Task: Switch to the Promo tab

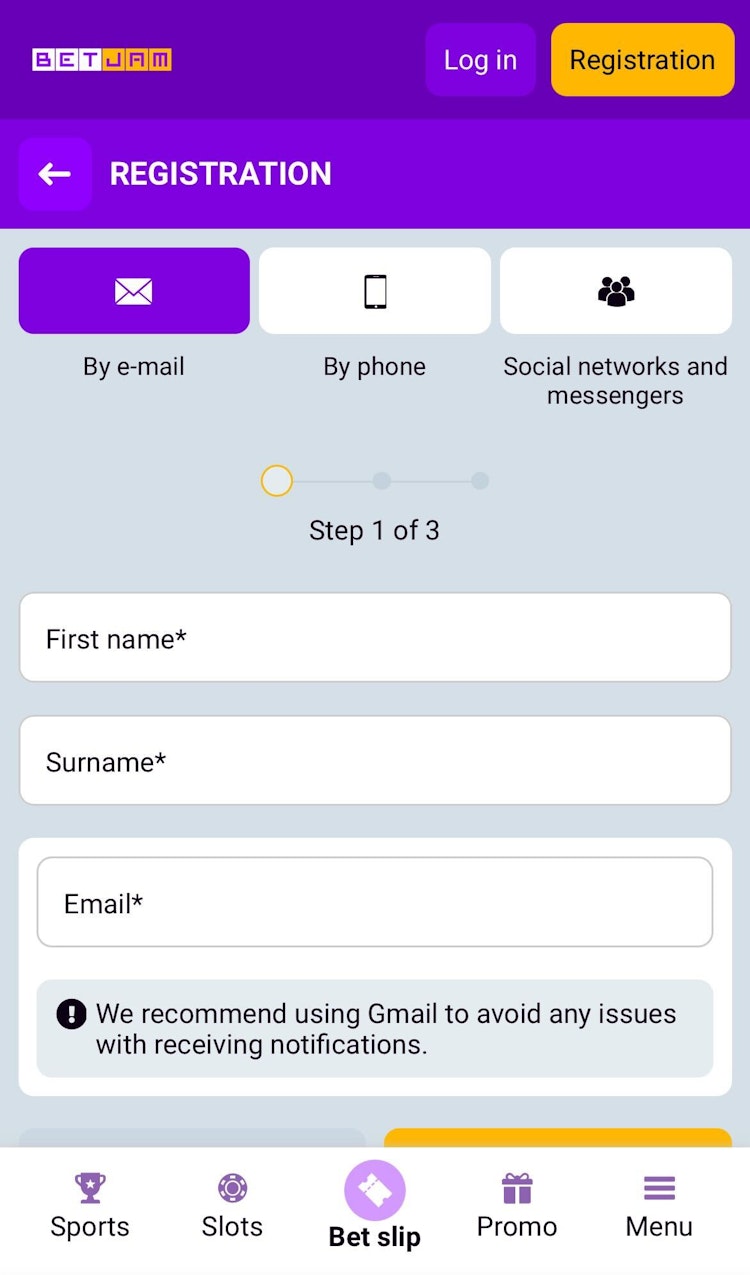Action: click(x=517, y=1206)
